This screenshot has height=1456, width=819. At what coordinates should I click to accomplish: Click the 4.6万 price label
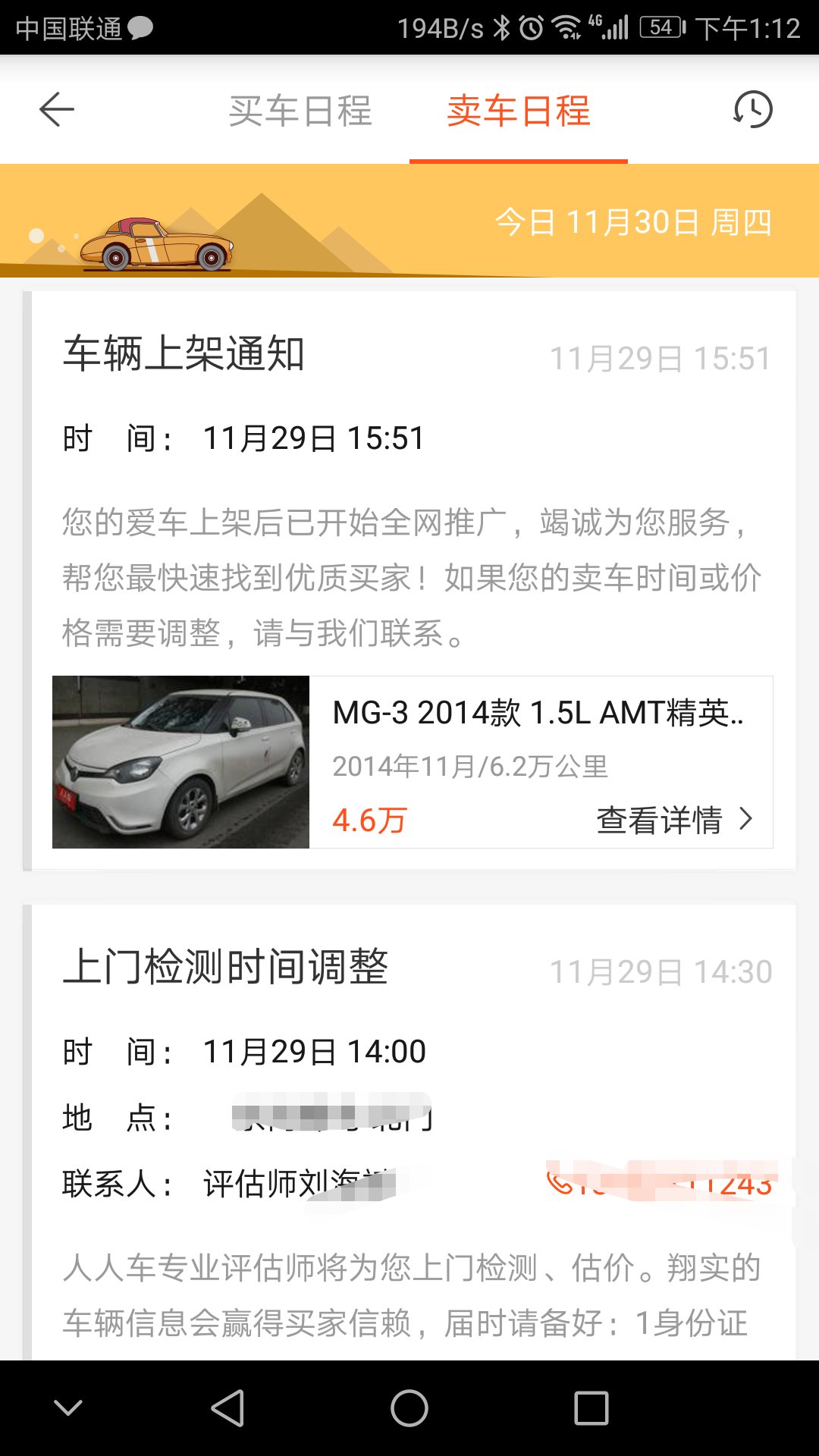pyautogui.click(x=370, y=820)
